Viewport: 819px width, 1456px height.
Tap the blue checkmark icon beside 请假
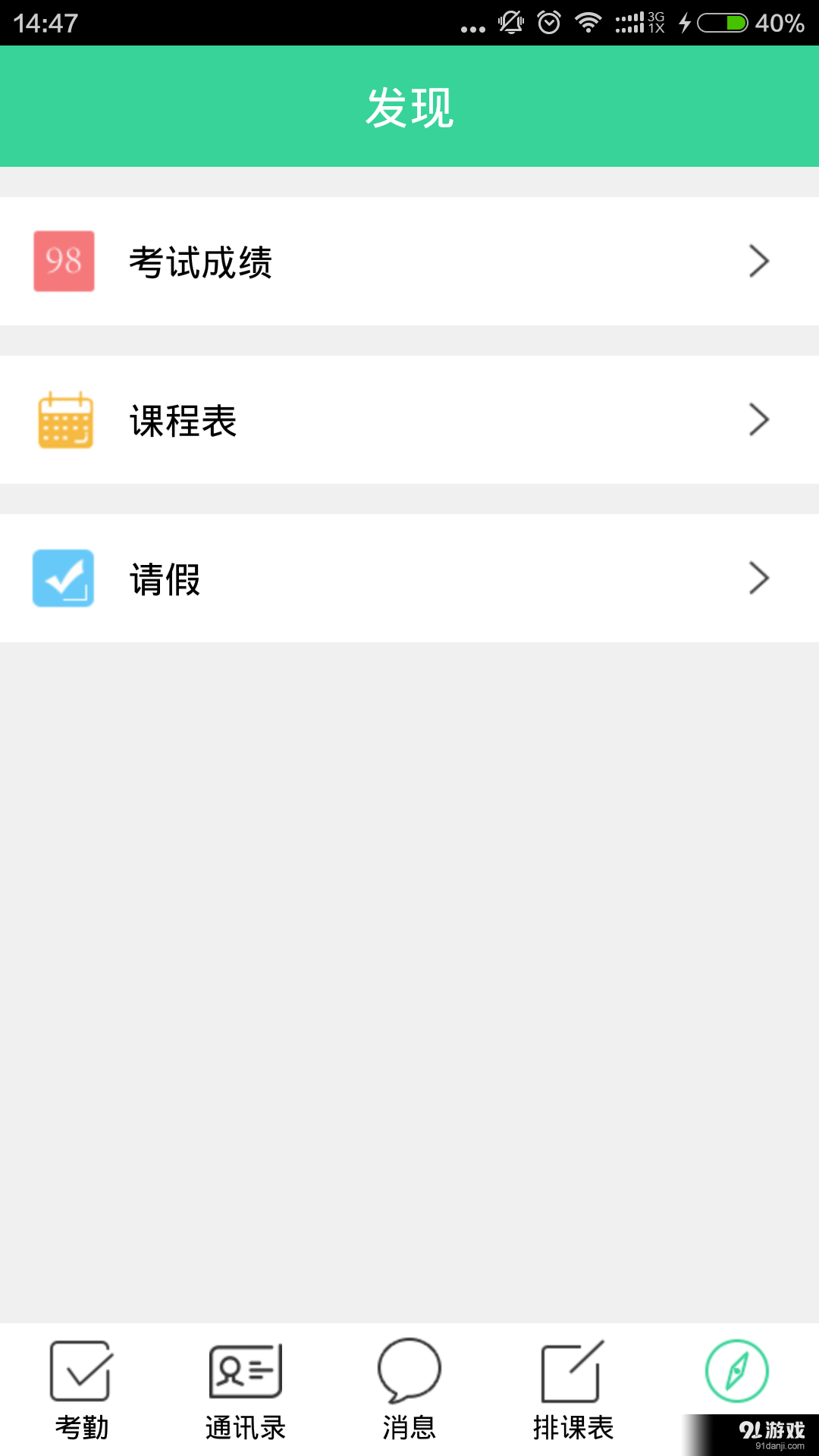(64, 578)
